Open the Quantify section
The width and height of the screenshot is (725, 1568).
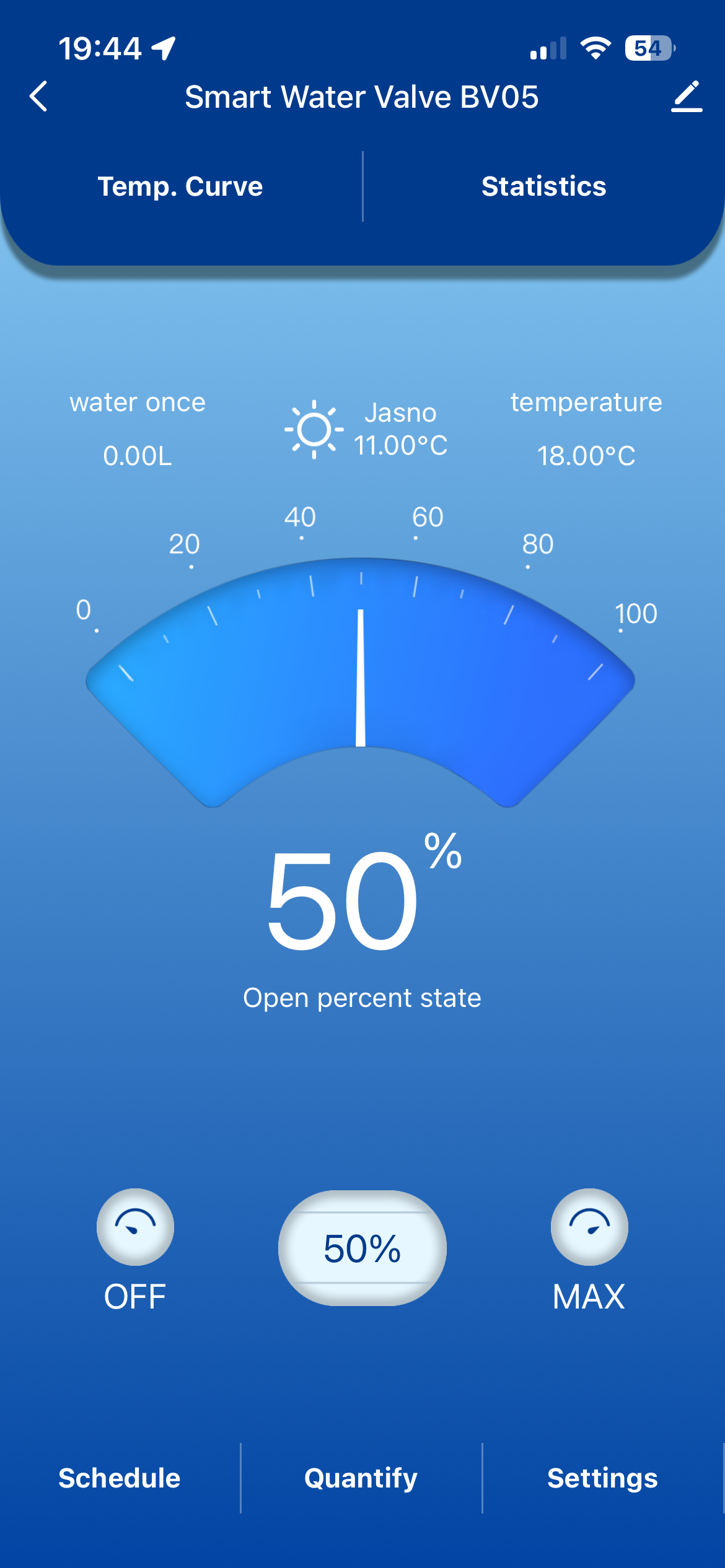click(x=361, y=1478)
